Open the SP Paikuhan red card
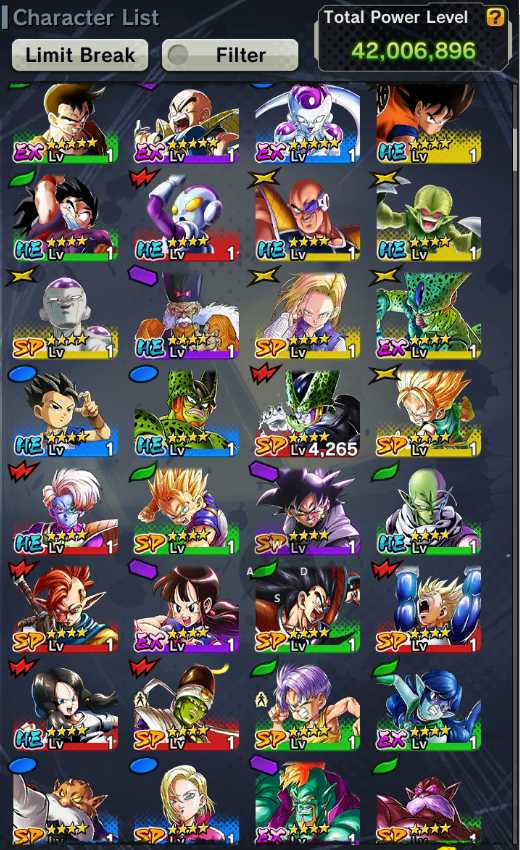This screenshot has width=520, height=850. click(186, 706)
